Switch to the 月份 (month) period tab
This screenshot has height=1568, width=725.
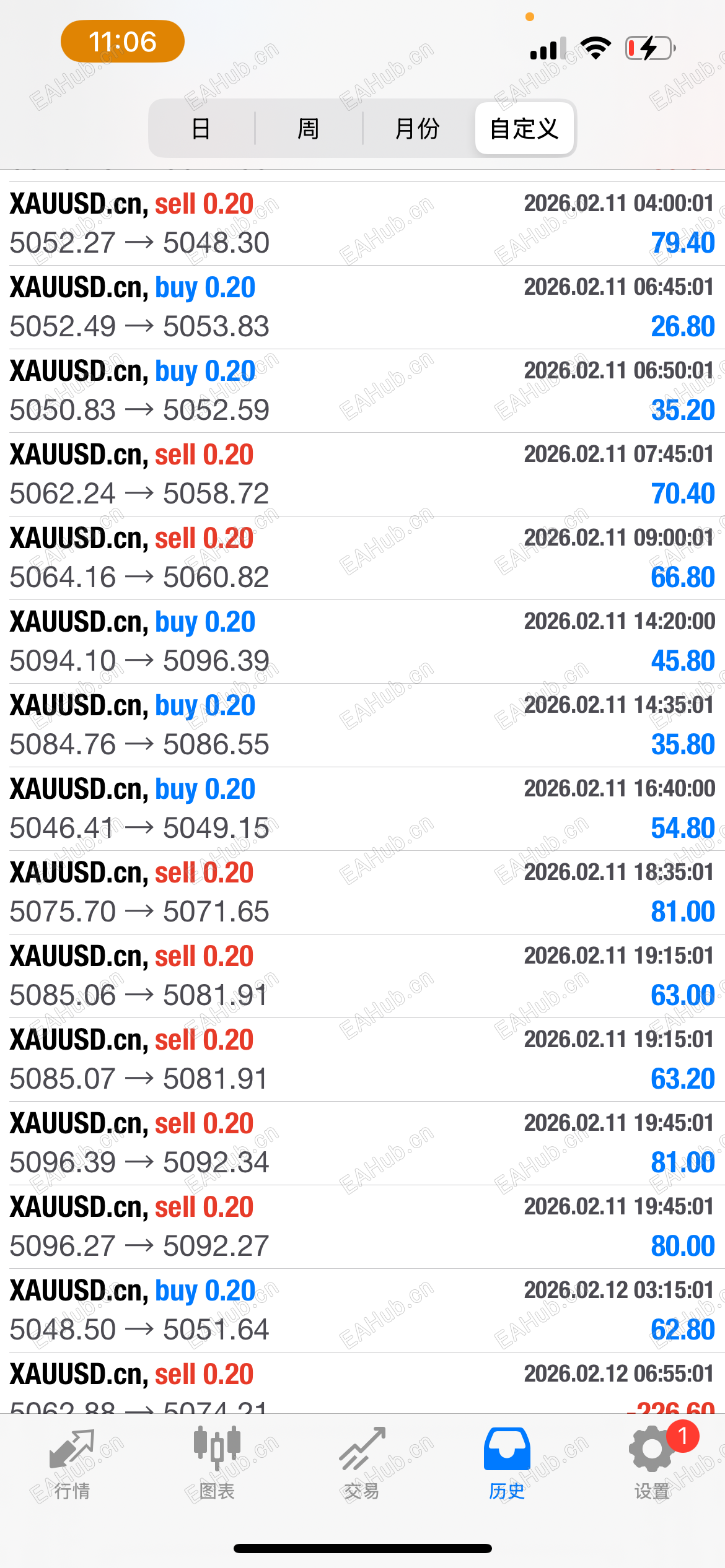point(417,129)
